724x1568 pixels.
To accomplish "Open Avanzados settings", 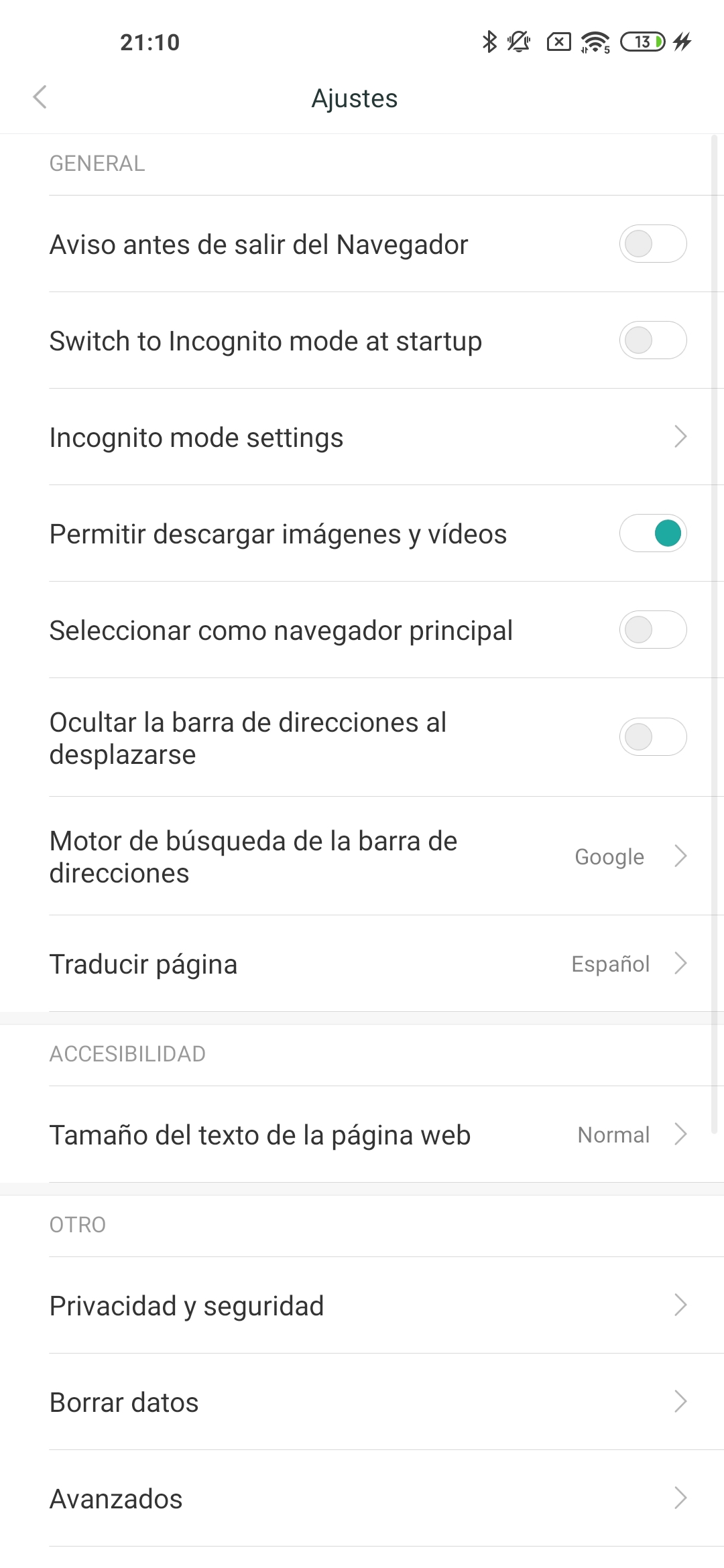I will pos(362,1498).
